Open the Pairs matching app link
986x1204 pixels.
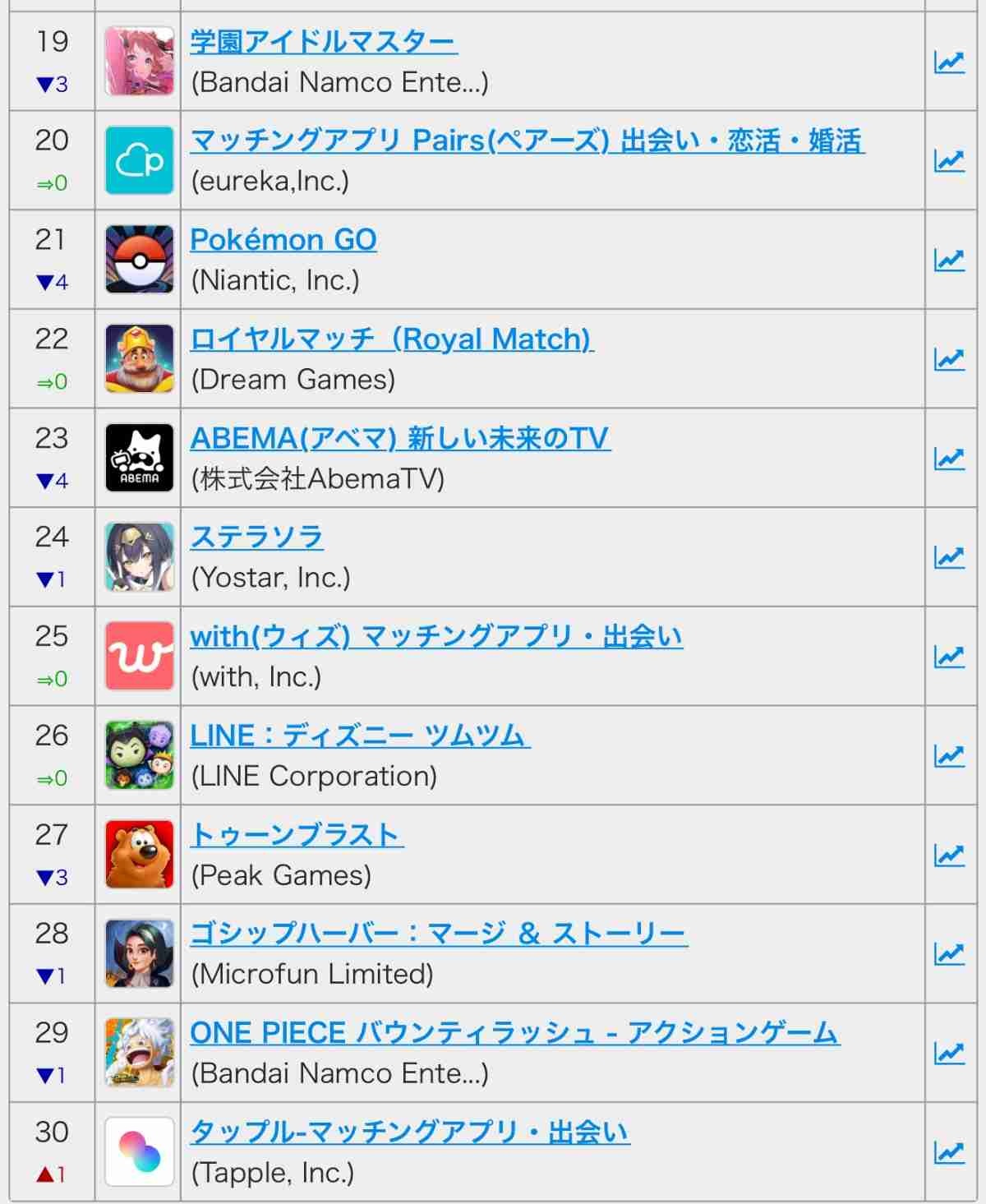pyautogui.click(x=527, y=141)
